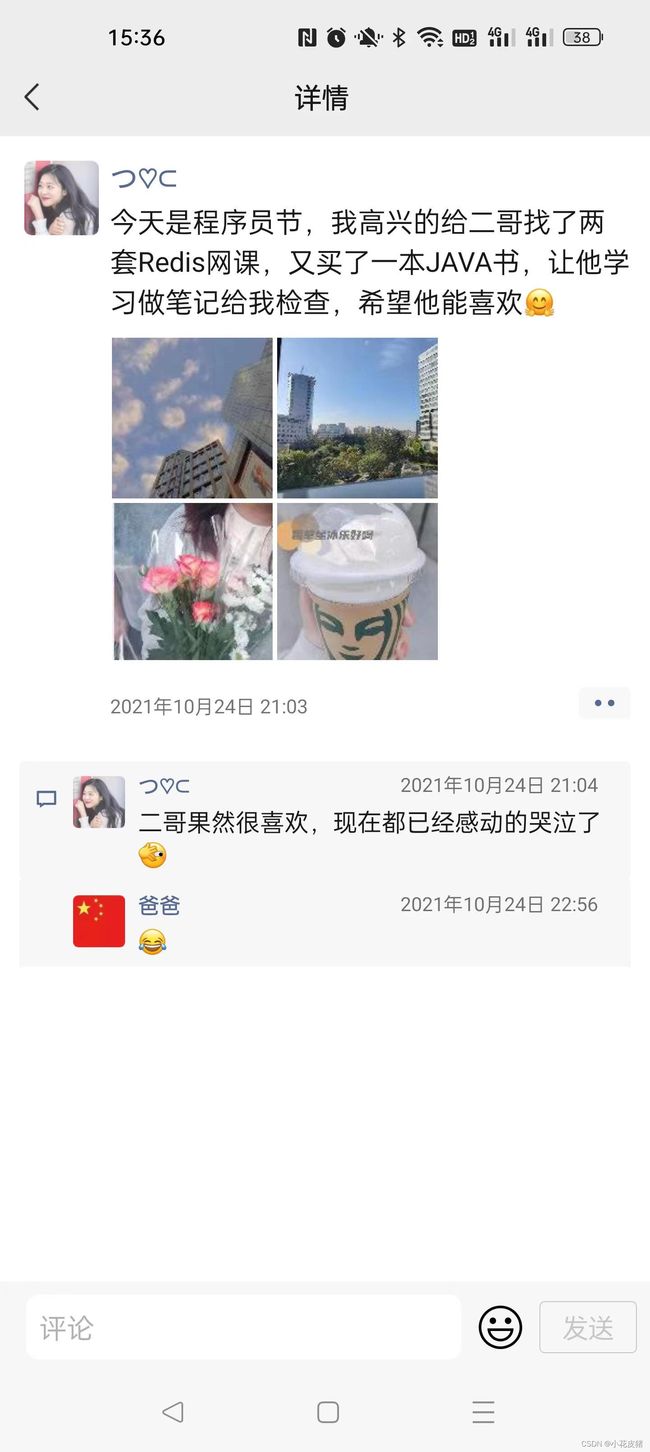View the pink roses bouquet photo
This screenshot has width=650, height=1452.
192,581
